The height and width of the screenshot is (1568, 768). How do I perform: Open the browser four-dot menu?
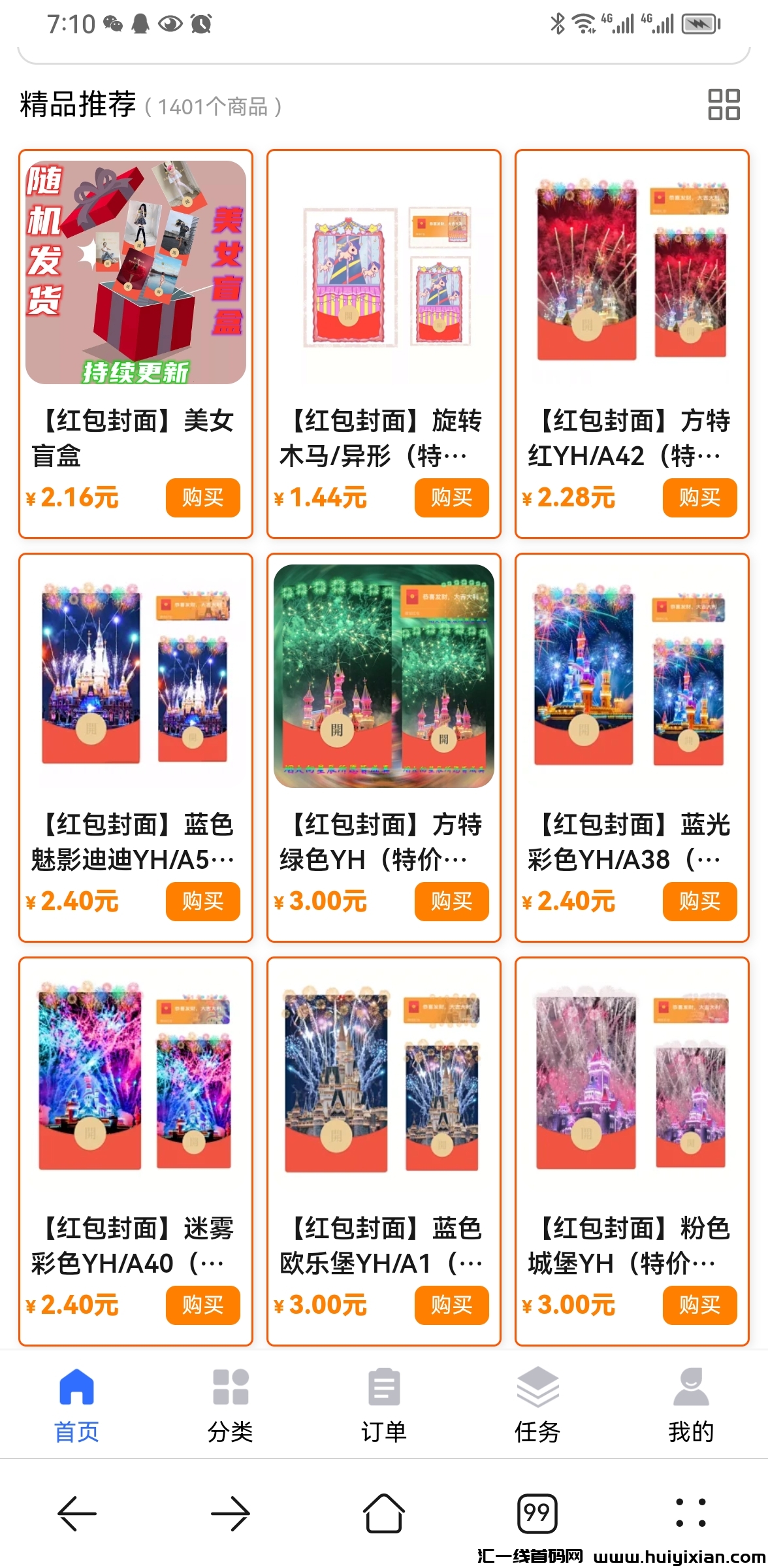(x=690, y=1513)
